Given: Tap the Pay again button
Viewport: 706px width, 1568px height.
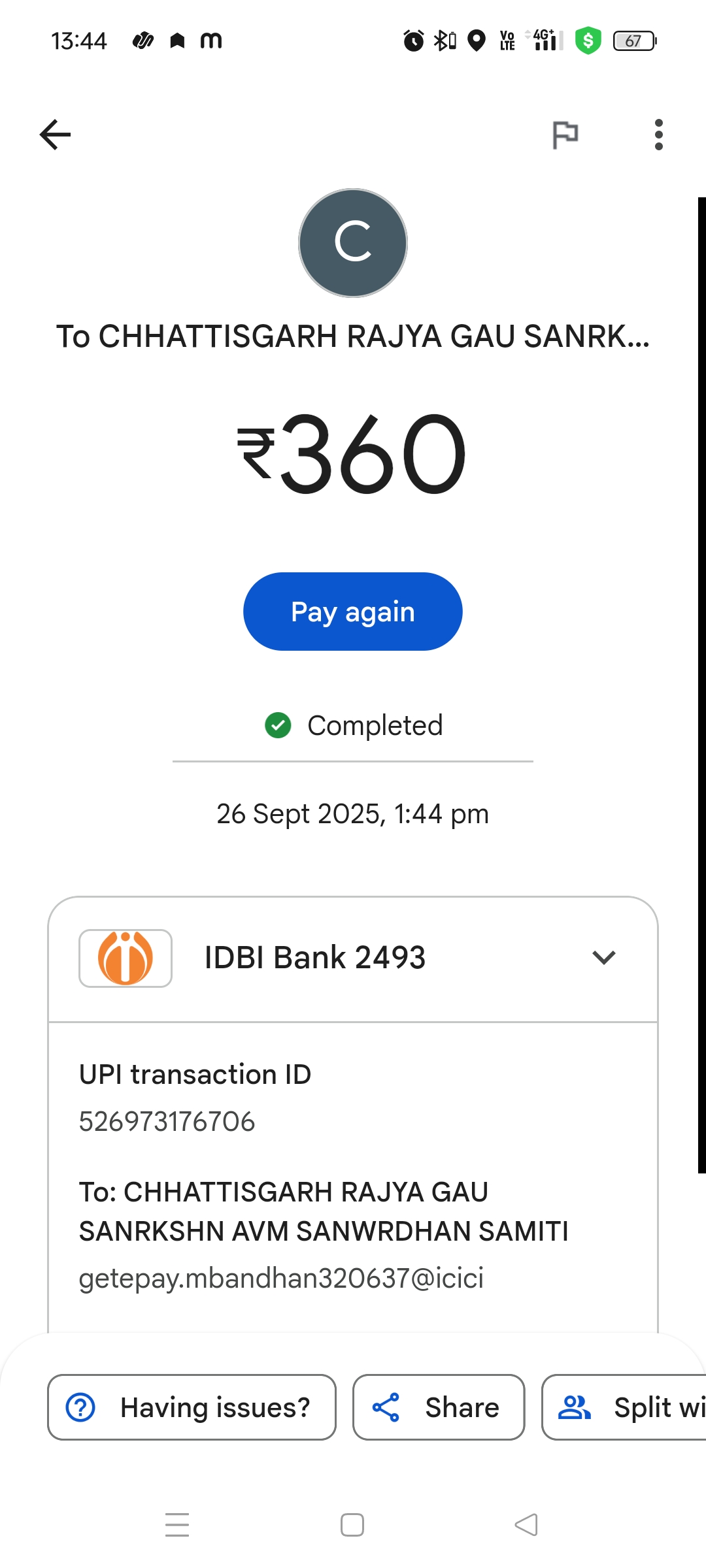Looking at the screenshot, I should [353, 612].
